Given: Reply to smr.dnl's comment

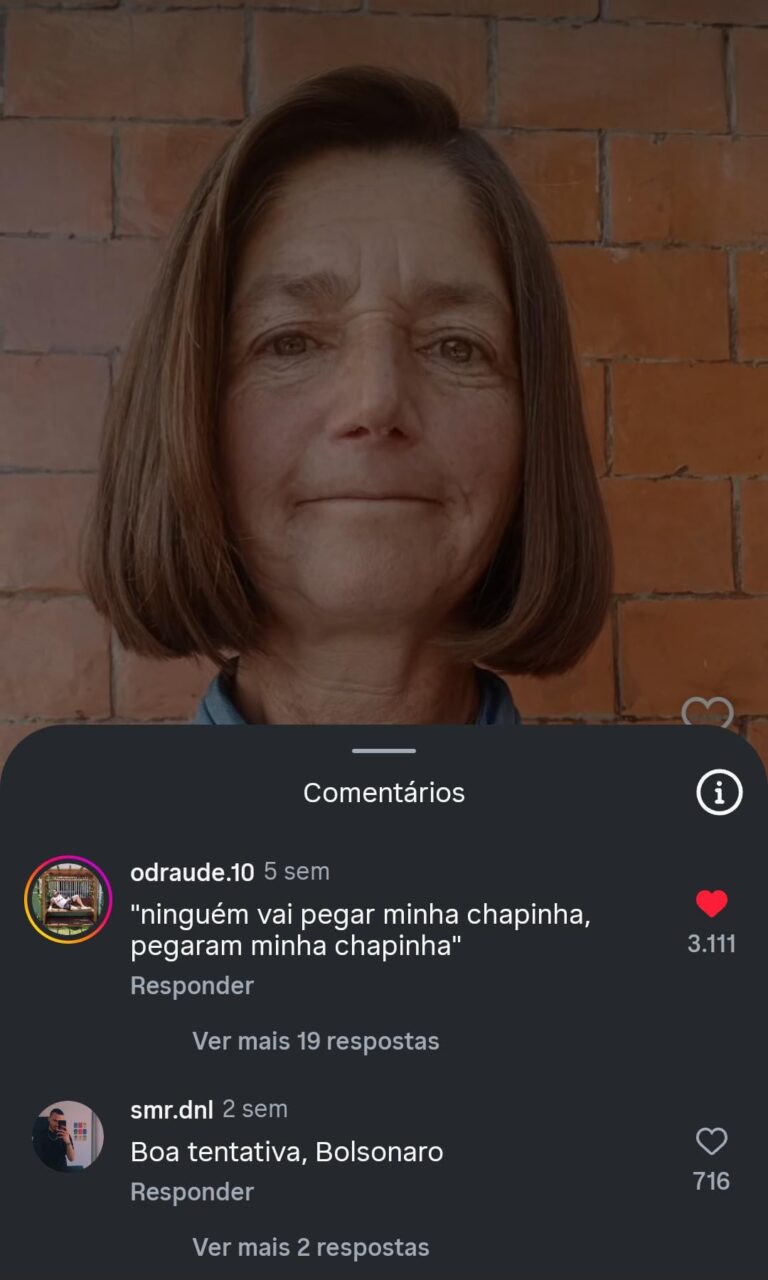Looking at the screenshot, I should [x=192, y=1192].
